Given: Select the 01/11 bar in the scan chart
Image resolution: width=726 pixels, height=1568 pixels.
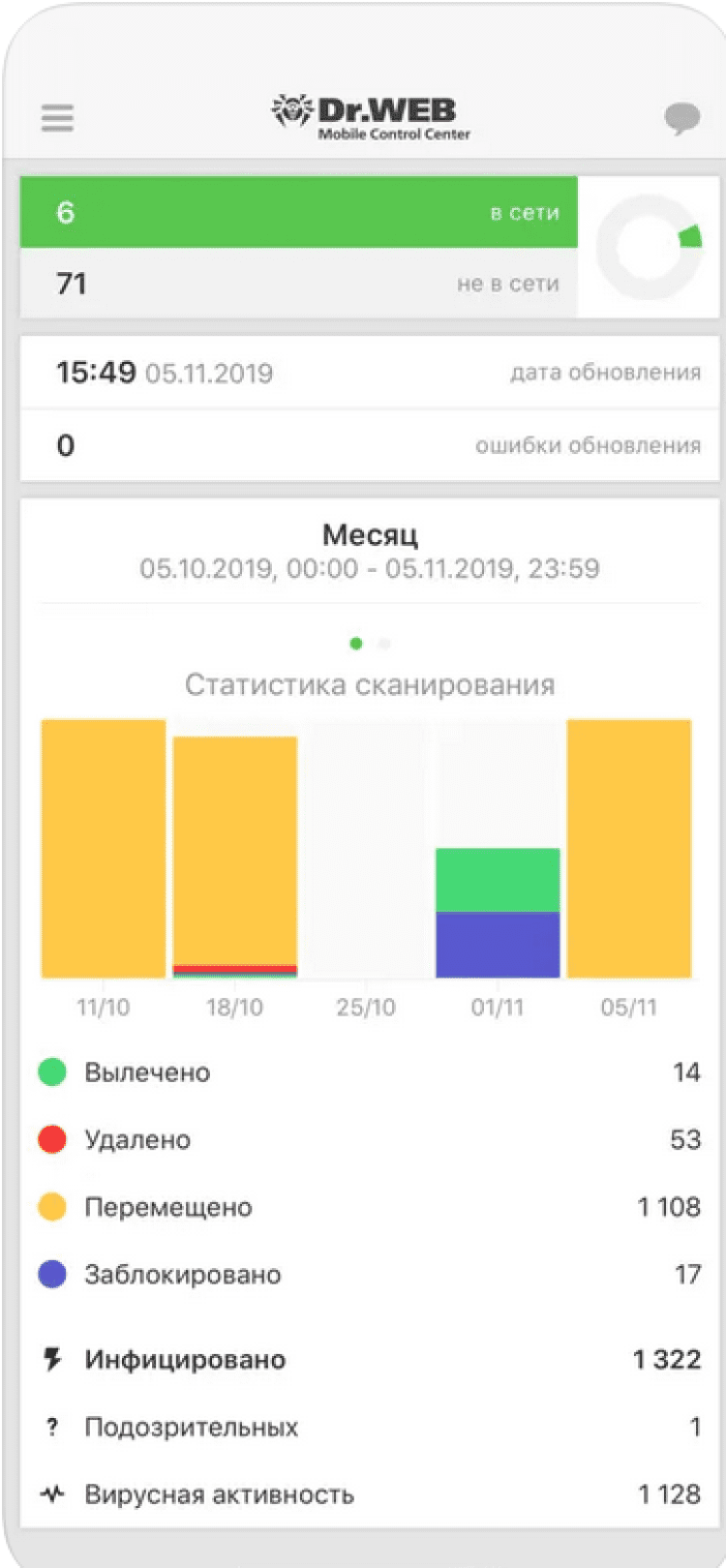Looking at the screenshot, I should coord(498,912).
